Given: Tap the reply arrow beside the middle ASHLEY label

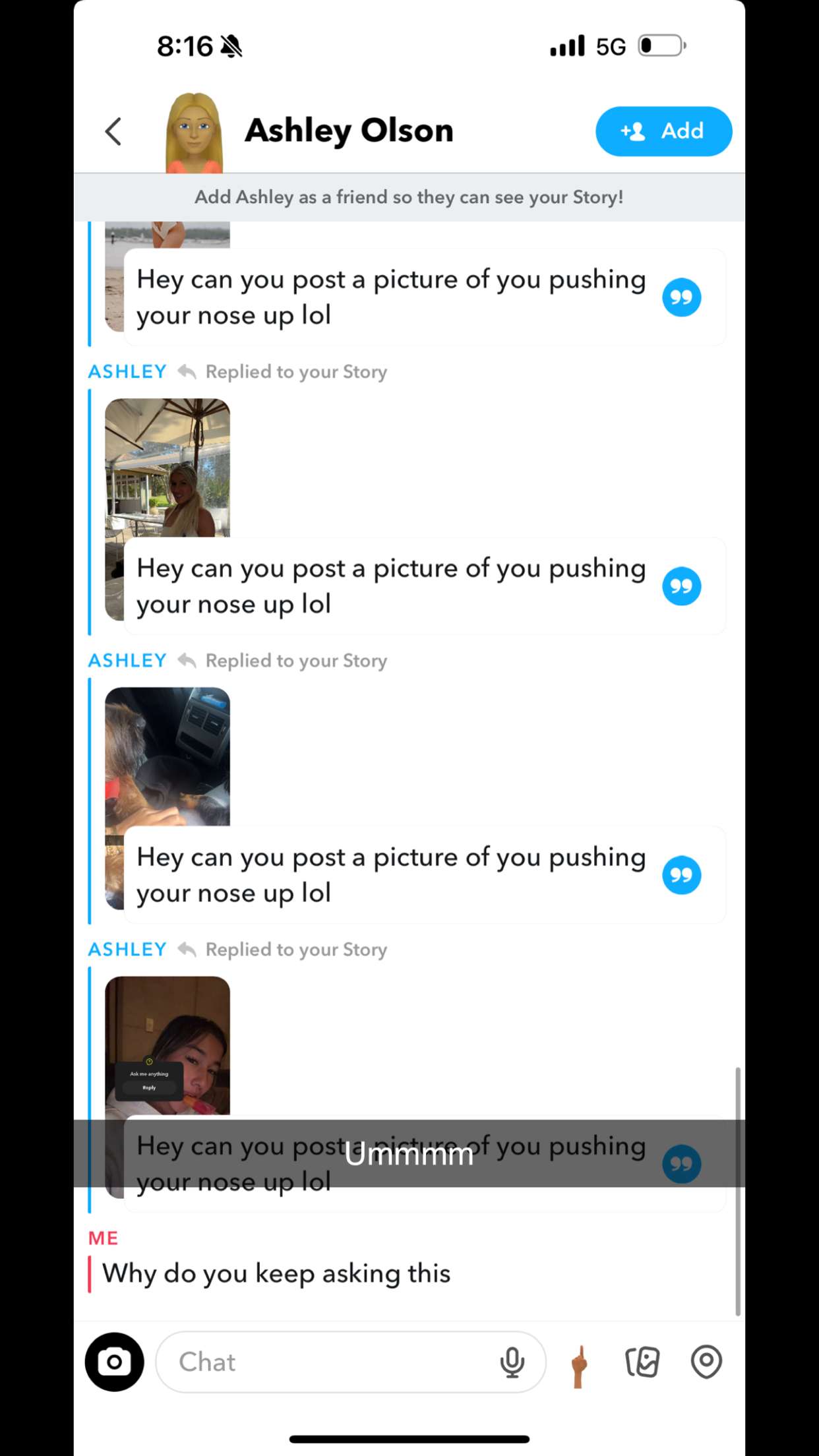Looking at the screenshot, I should coord(187,659).
